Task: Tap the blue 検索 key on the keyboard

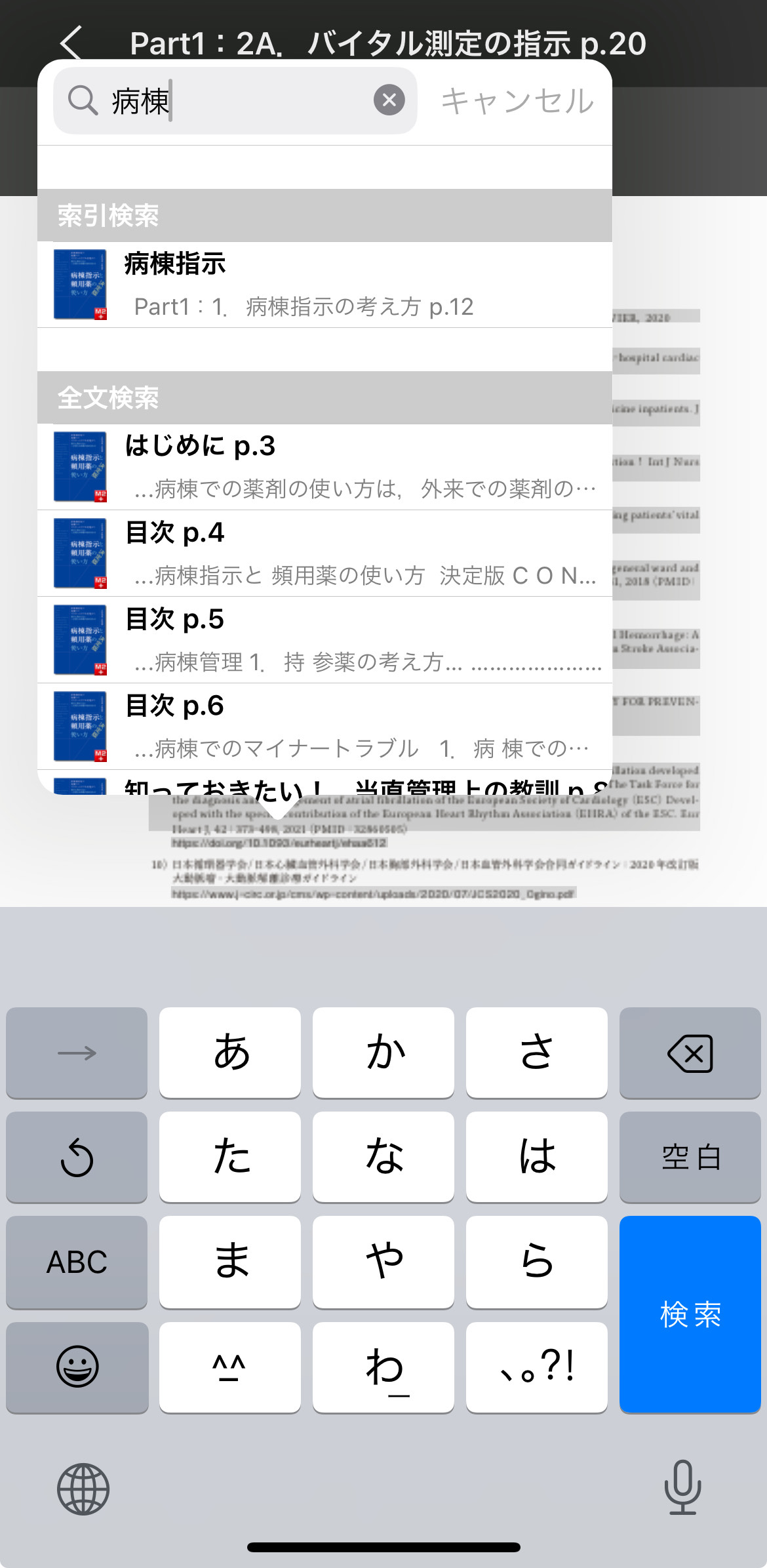Action: 690,1314
